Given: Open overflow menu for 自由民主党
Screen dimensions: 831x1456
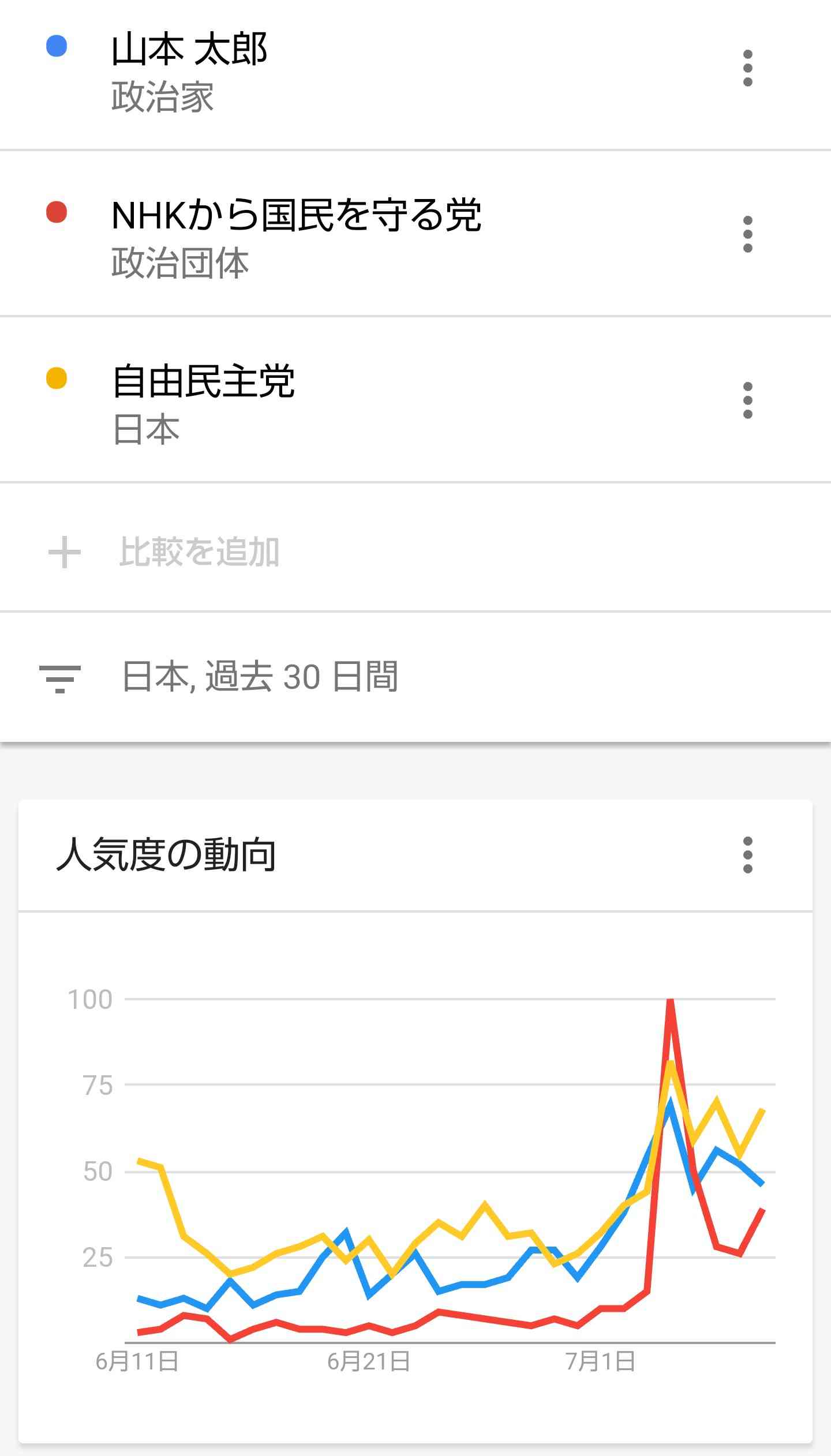Looking at the screenshot, I should [747, 400].
